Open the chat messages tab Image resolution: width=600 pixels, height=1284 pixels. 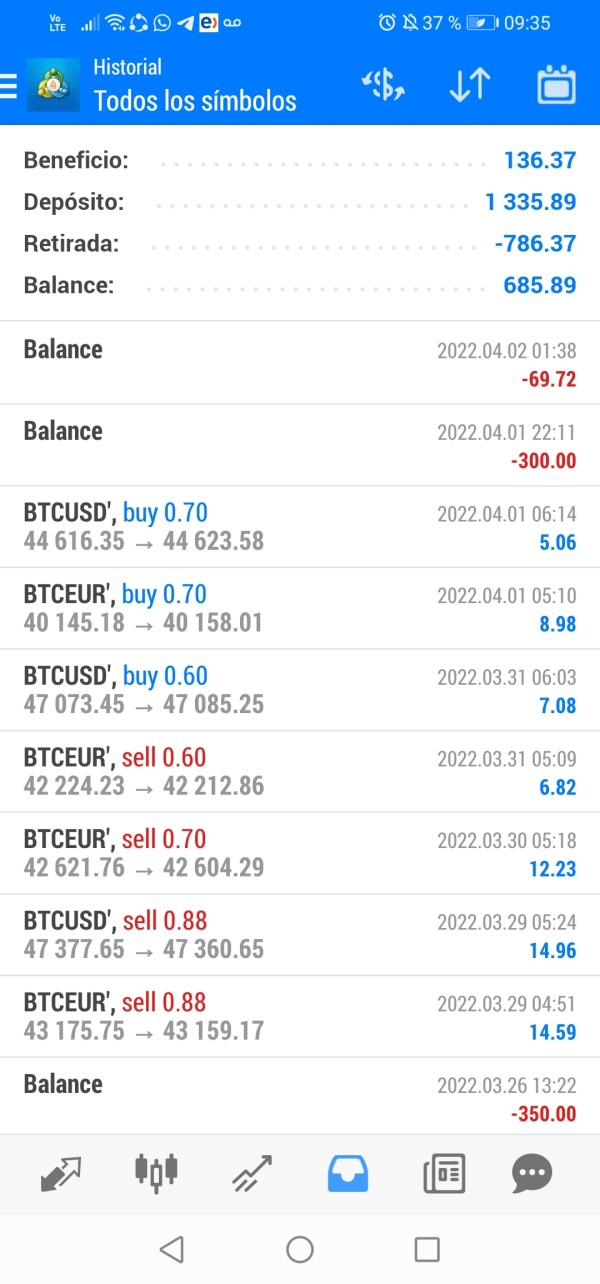coord(532,1173)
